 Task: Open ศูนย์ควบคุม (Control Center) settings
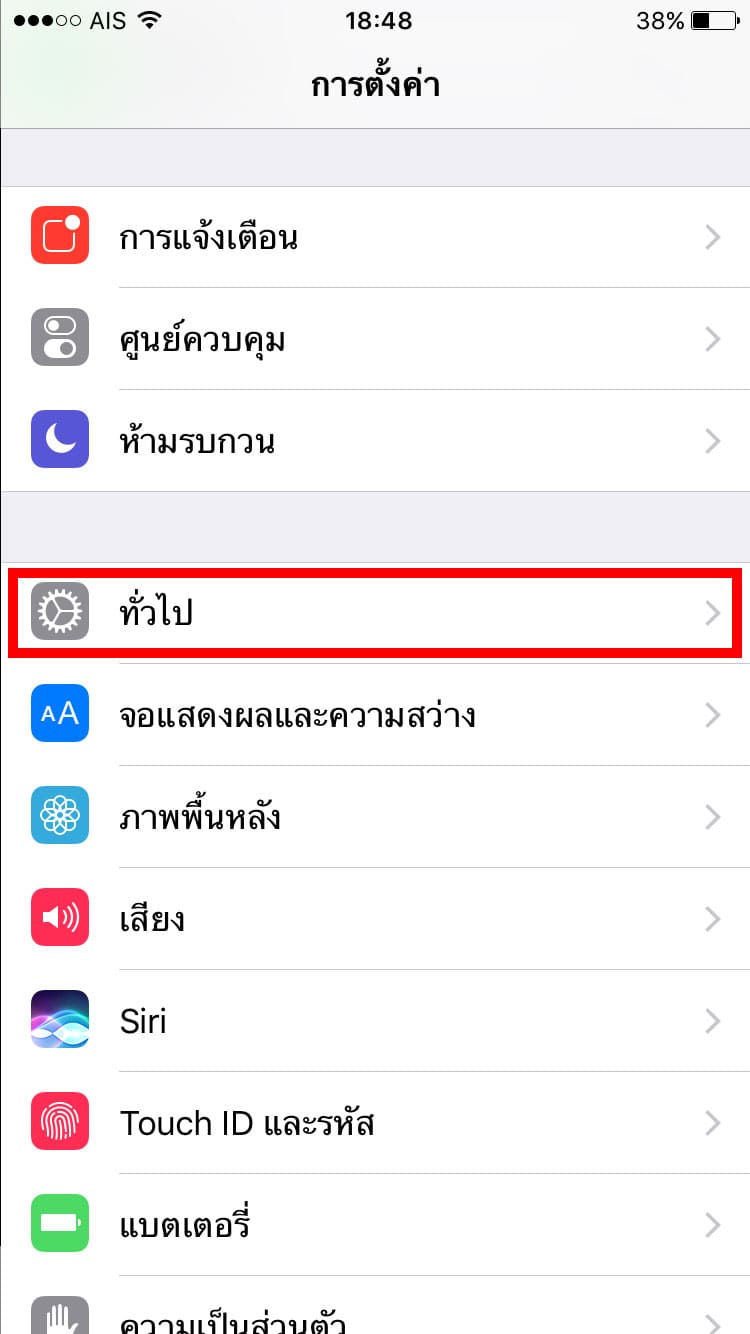tap(375, 339)
